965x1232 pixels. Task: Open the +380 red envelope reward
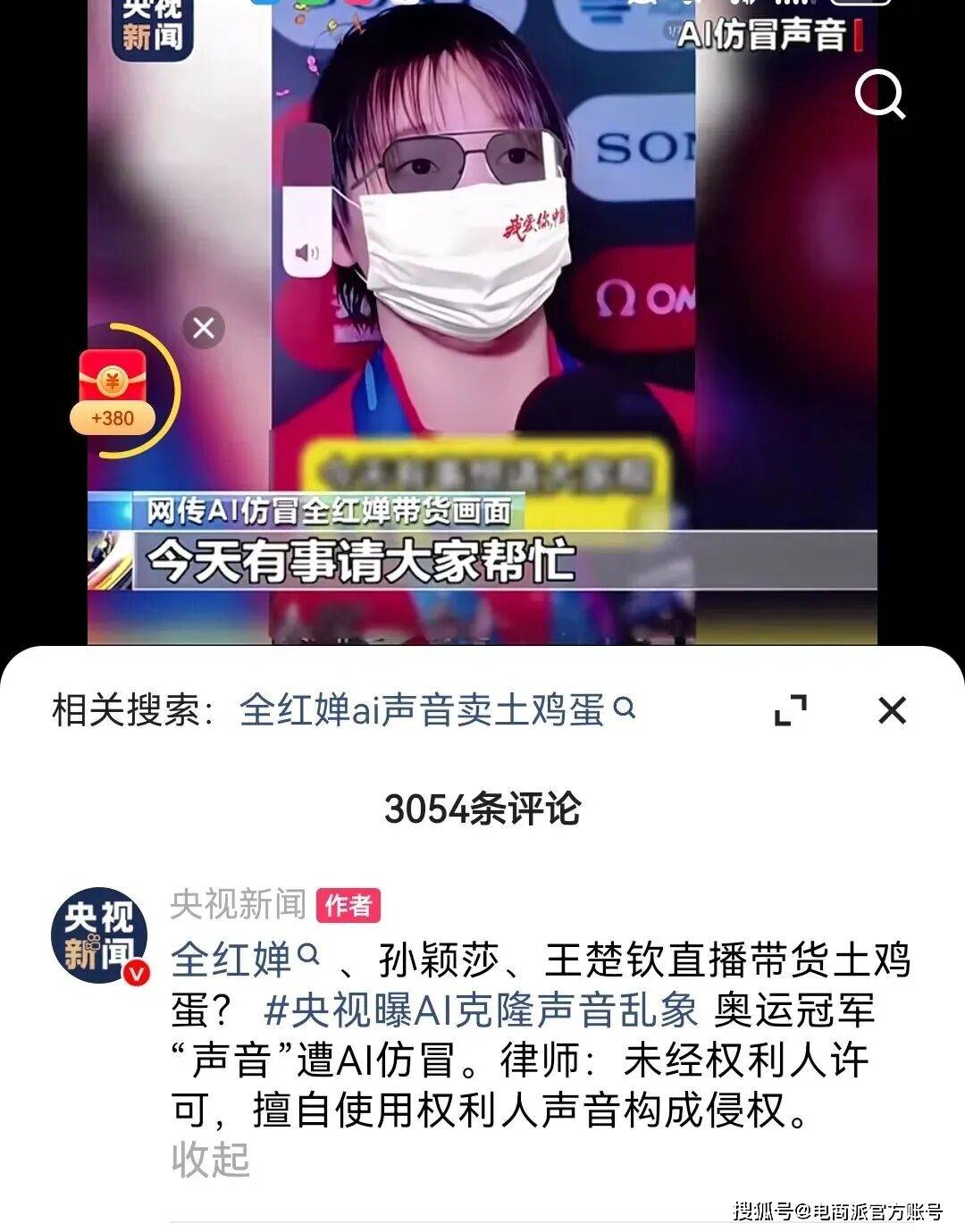click(x=113, y=393)
